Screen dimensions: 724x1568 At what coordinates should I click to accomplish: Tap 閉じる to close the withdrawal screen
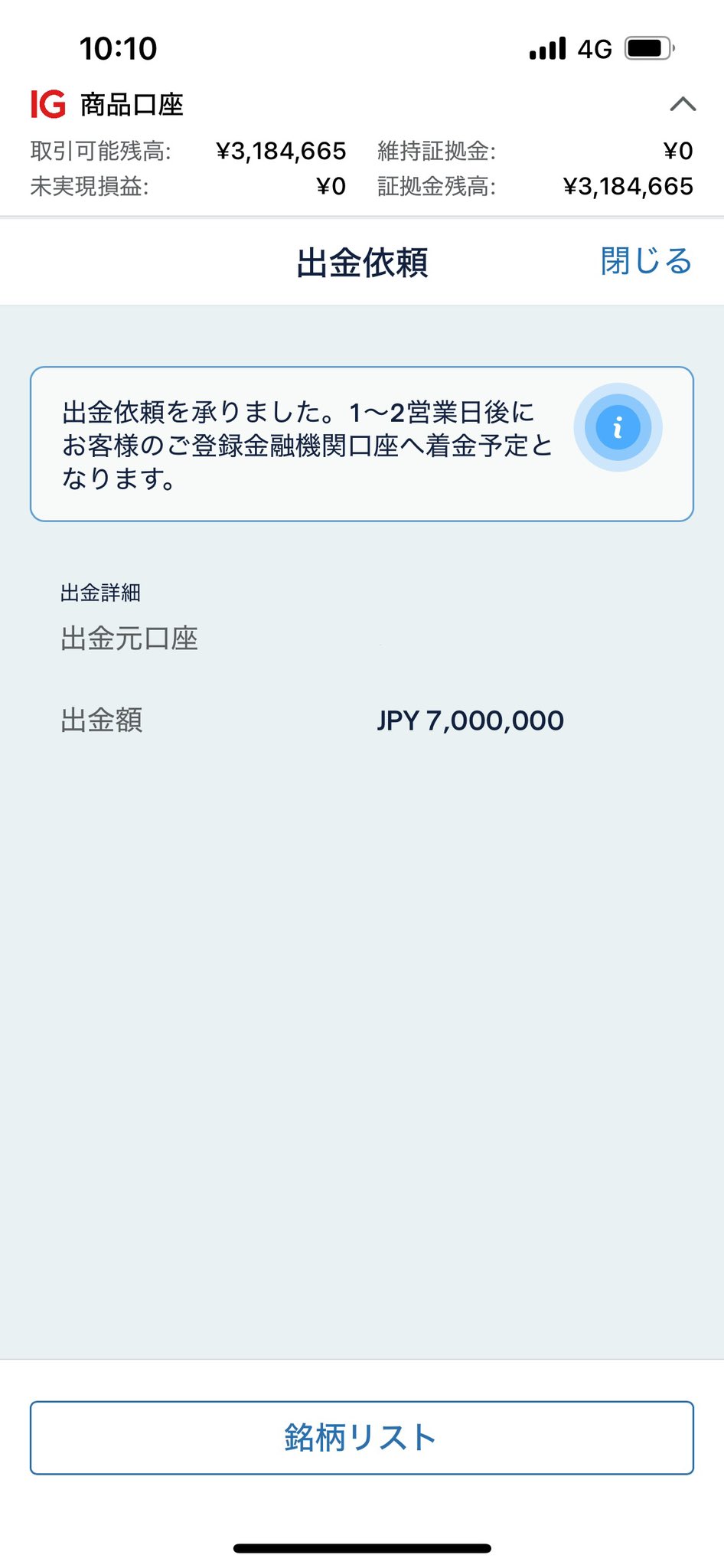coord(646,261)
